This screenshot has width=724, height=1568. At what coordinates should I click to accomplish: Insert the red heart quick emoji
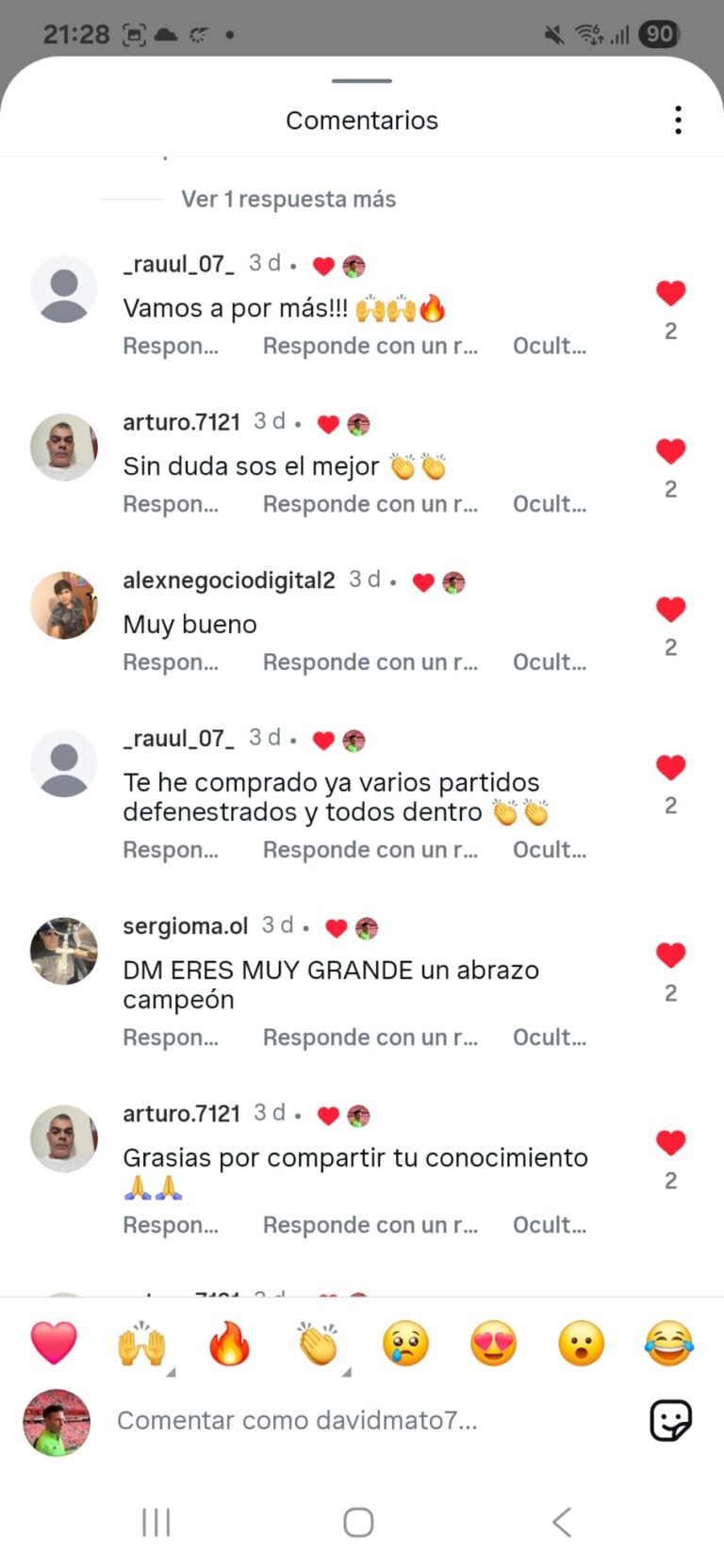point(54,1343)
